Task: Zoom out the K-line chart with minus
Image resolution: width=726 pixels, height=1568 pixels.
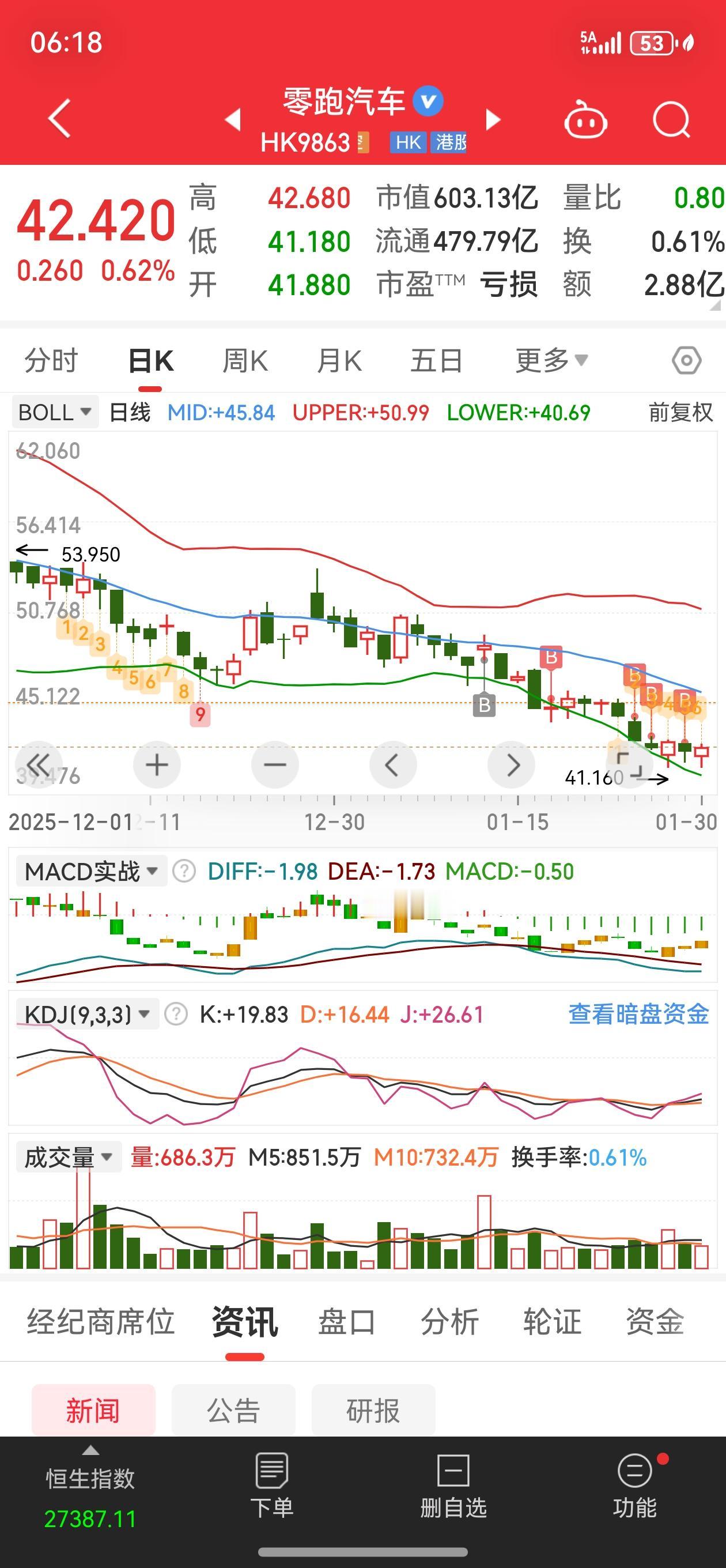Action: click(275, 764)
